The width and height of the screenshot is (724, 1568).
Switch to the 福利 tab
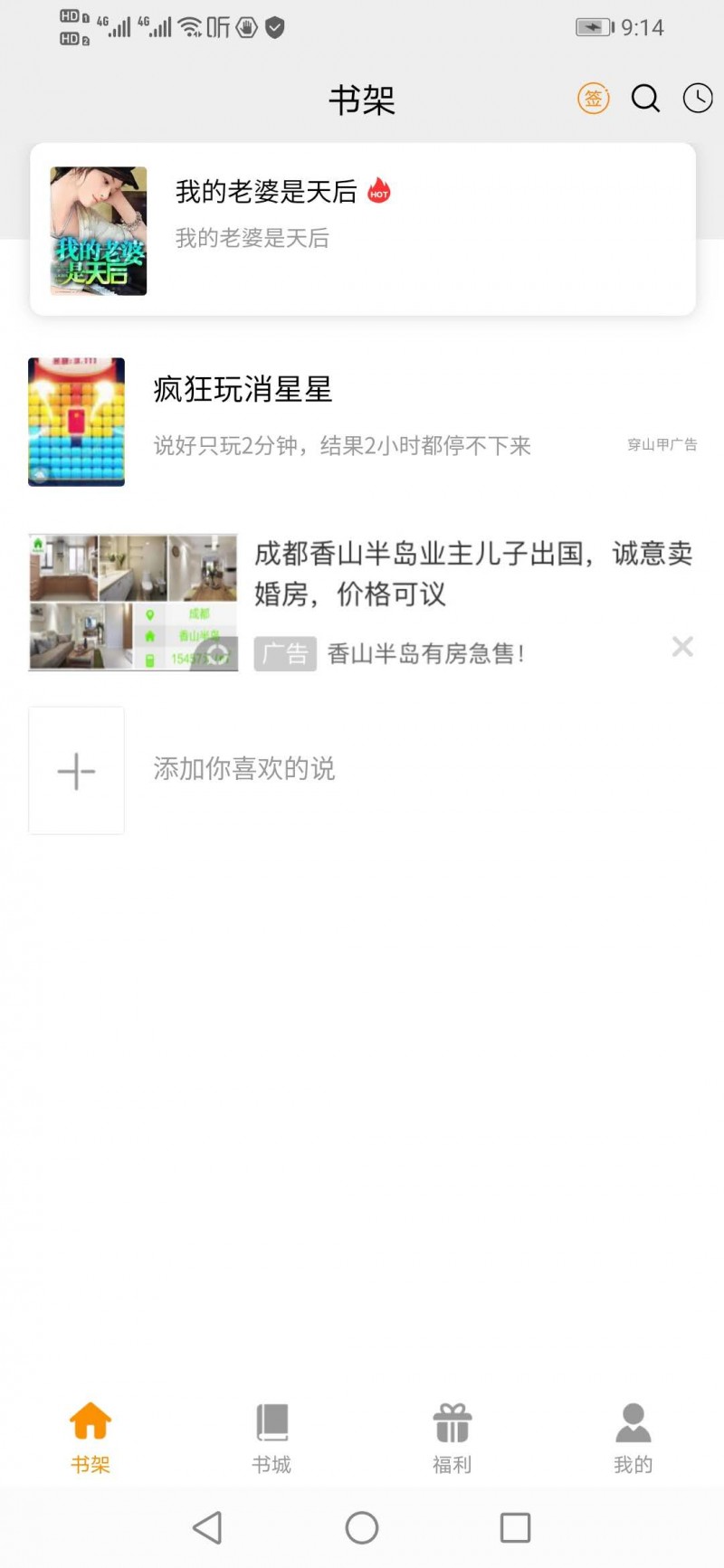click(x=452, y=1438)
